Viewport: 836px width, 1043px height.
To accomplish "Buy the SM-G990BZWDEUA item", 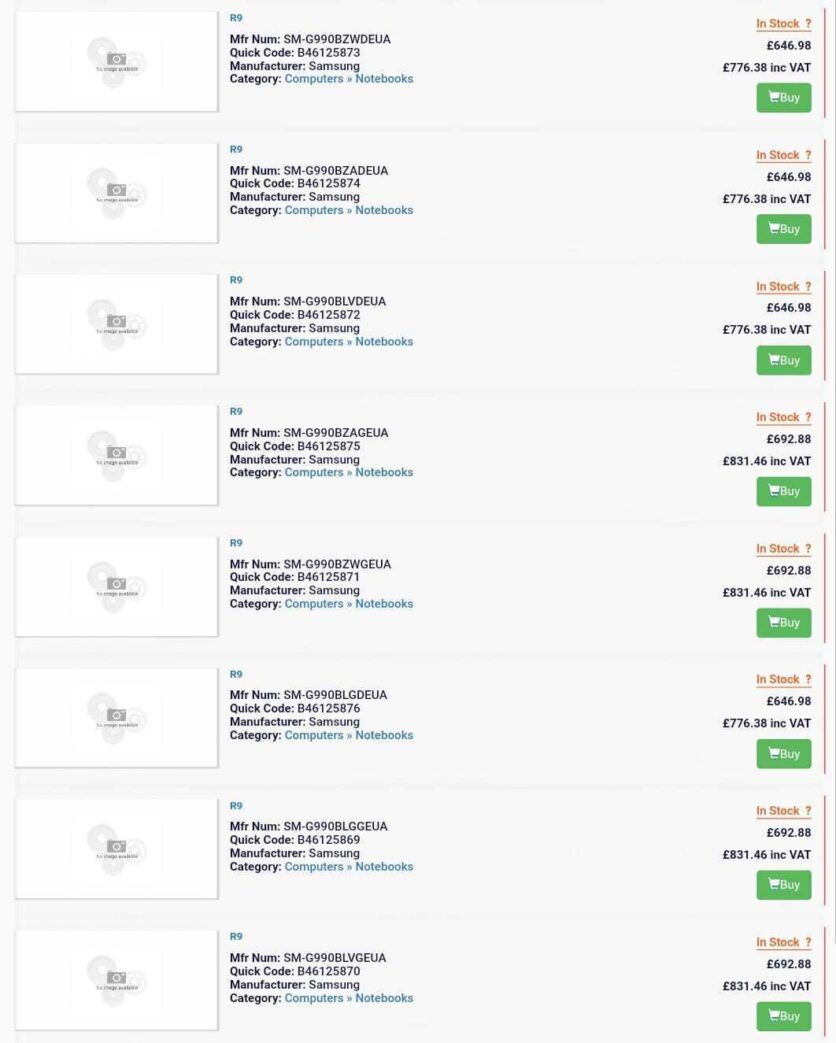I will (783, 98).
